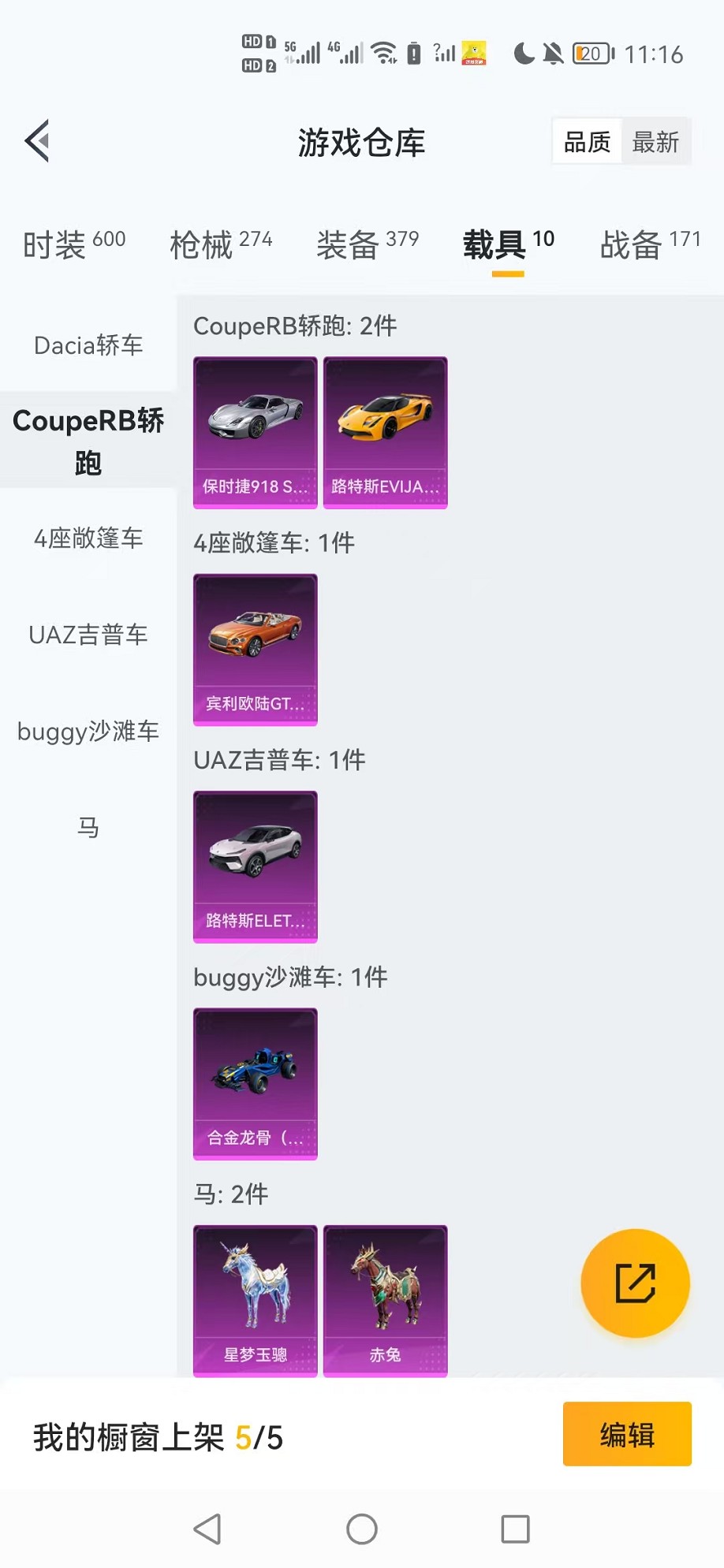Sort items by 品质

pos(587,142)
